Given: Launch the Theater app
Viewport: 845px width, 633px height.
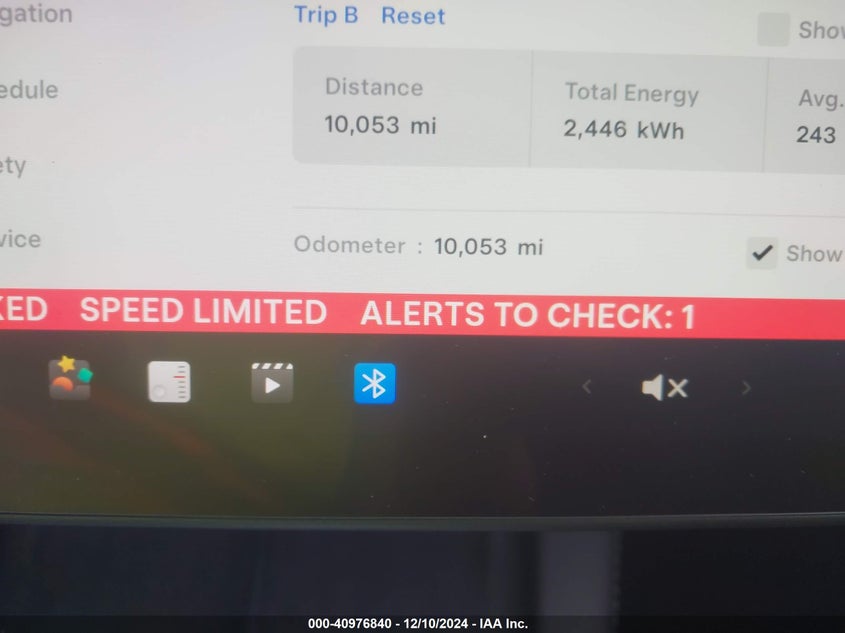Looking at the screenshot, I should click(272, 382).
